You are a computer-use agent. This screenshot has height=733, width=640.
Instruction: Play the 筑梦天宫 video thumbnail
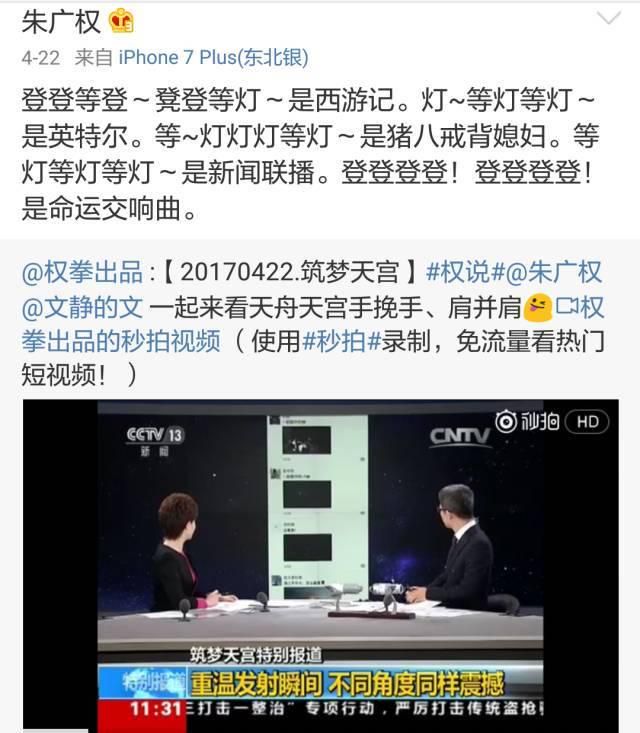click(320, 566)
